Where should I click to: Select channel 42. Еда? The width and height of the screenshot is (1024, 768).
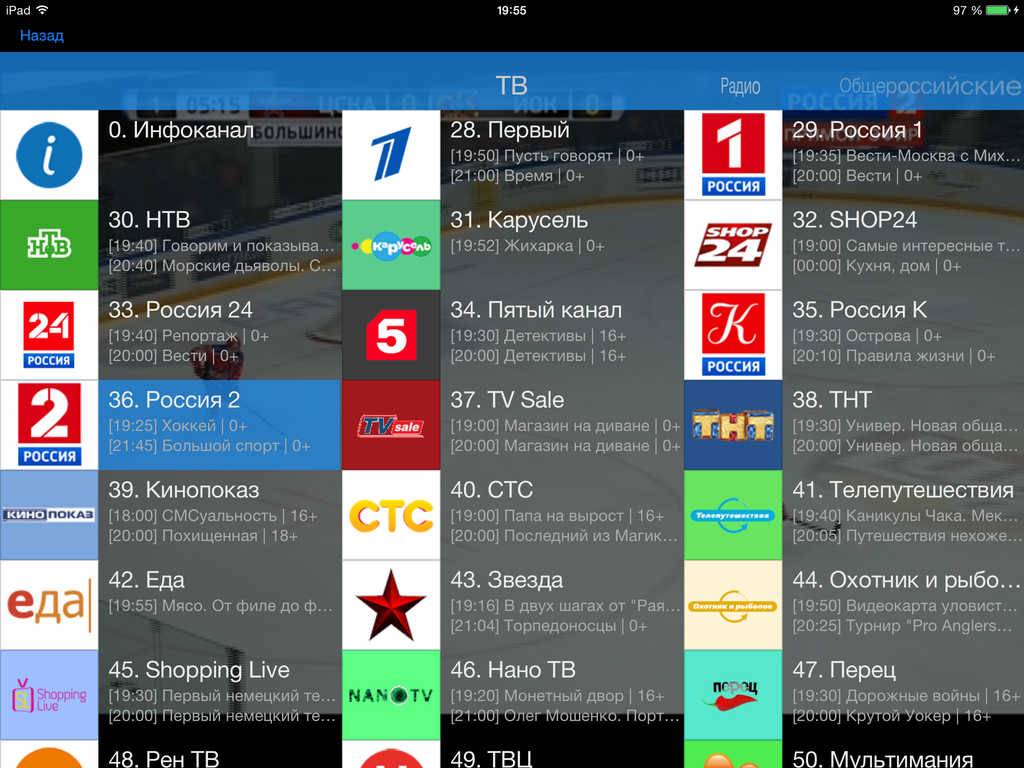[x=170, y=605]
